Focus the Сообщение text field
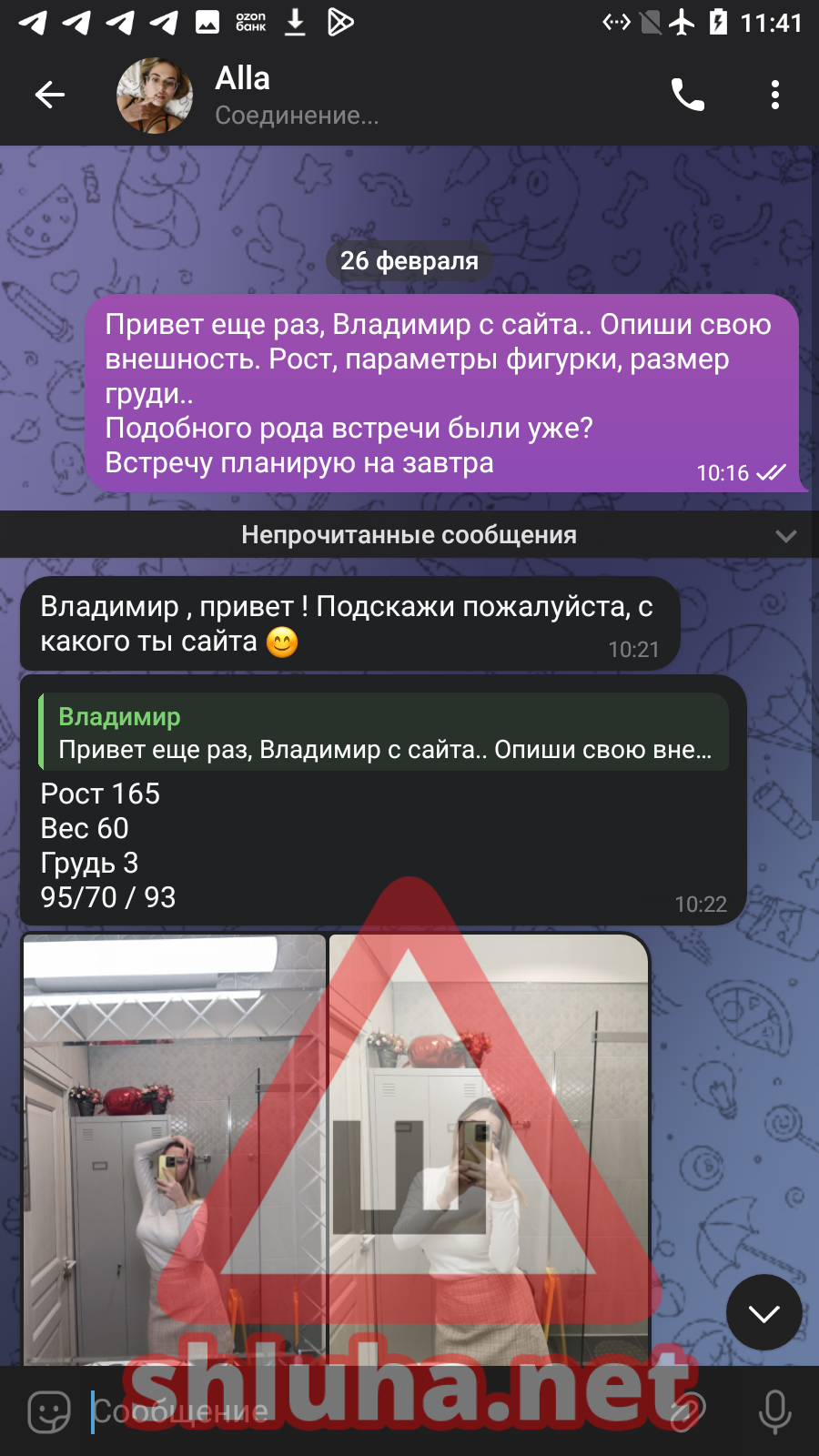Screen dimensions: 819x1456 pyautogui.click(x=364, y=1411)
